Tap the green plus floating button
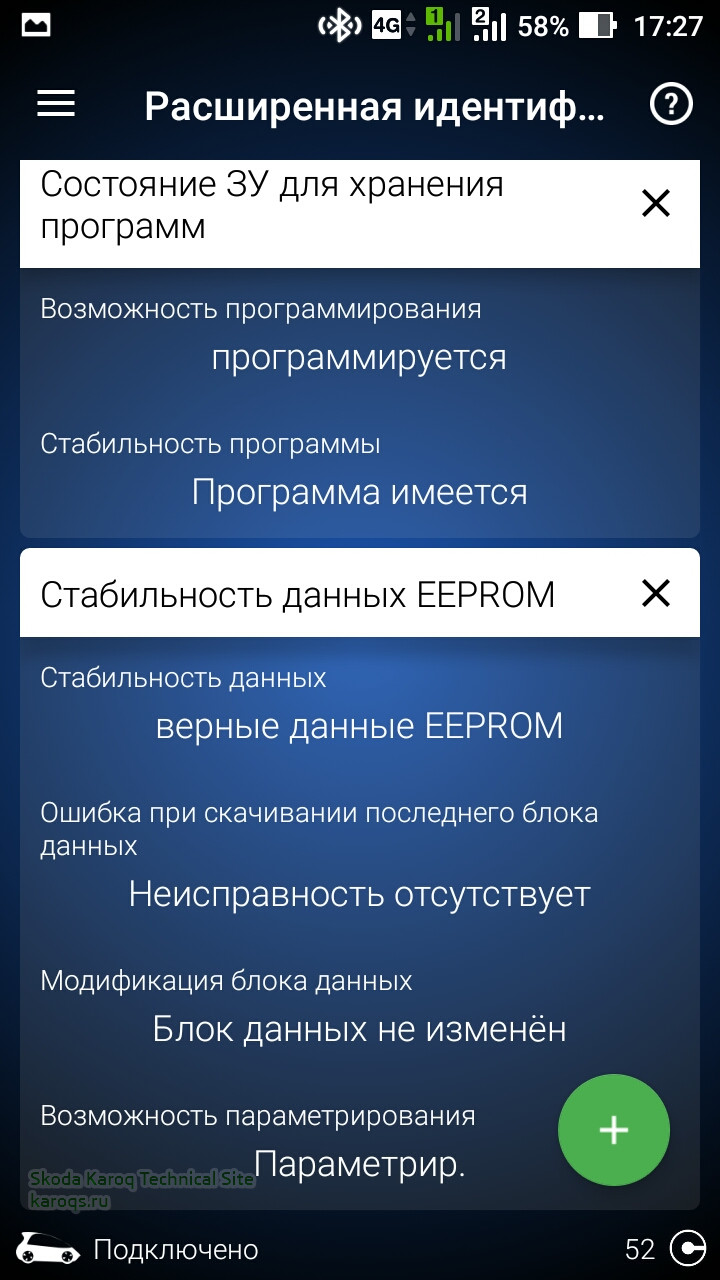Image resolution: width=720 pixels, height=1280 pixels. (x=613, y=1130)
